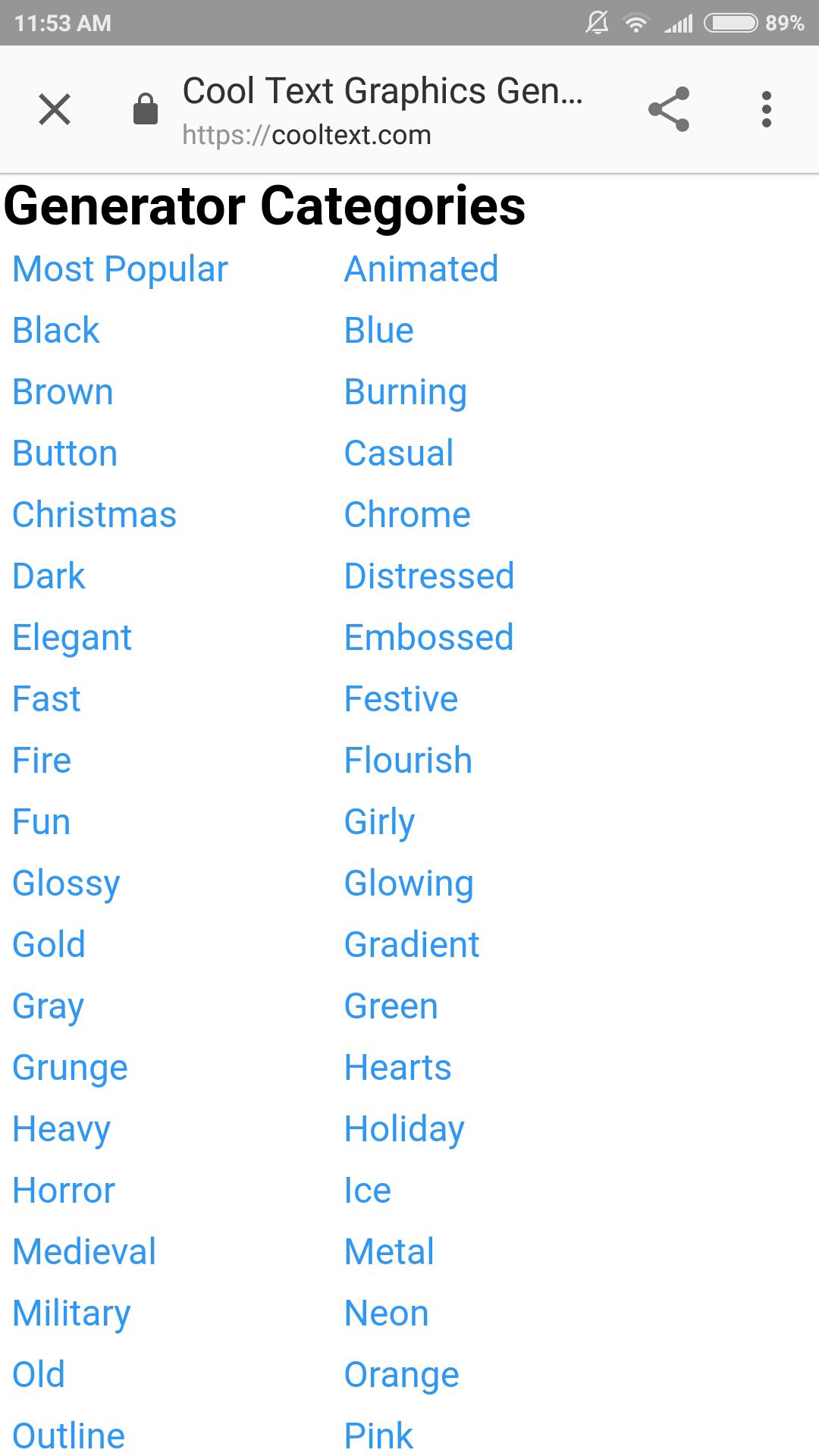Open the Burning generators link
The height and width of the screenshot is (1456, 819).
(405, 392)
